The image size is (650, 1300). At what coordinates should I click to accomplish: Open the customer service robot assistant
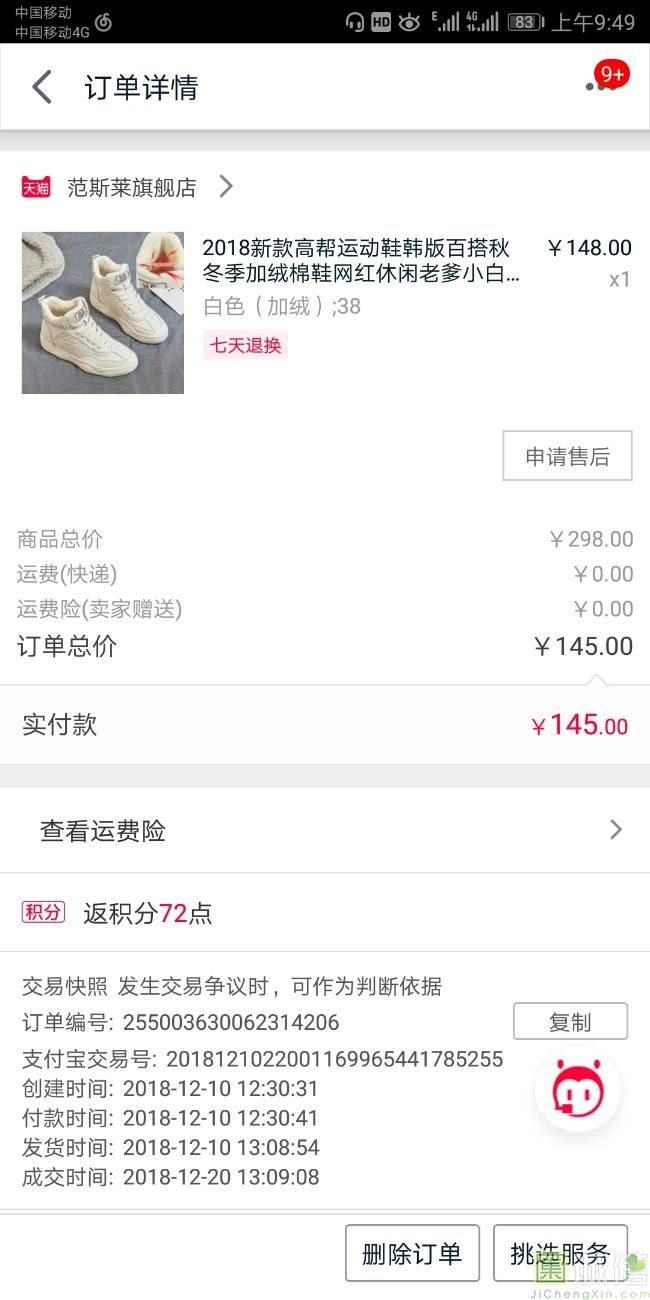pyautogui.click(x=578, y=1090)
